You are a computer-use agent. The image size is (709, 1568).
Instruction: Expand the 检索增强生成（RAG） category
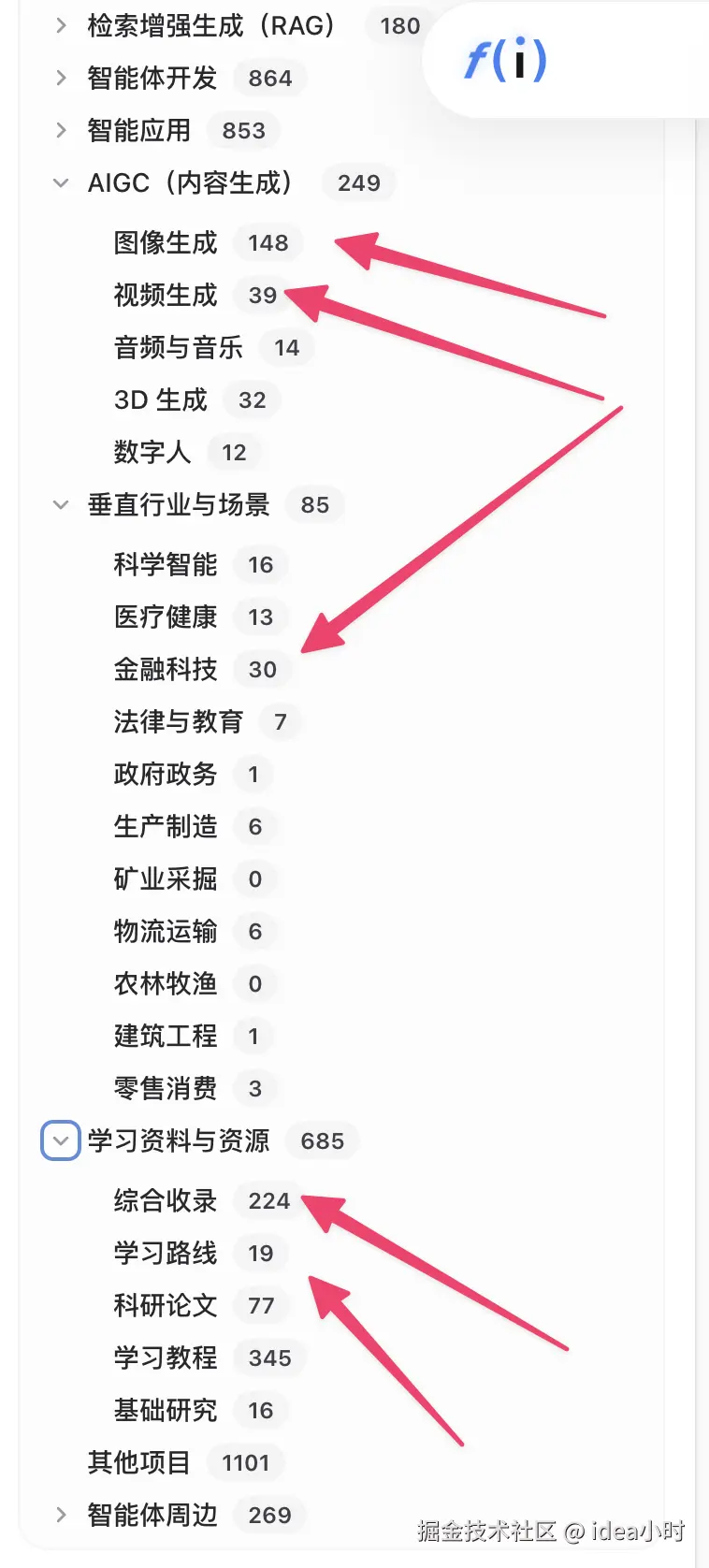click(x=61, y=25)
